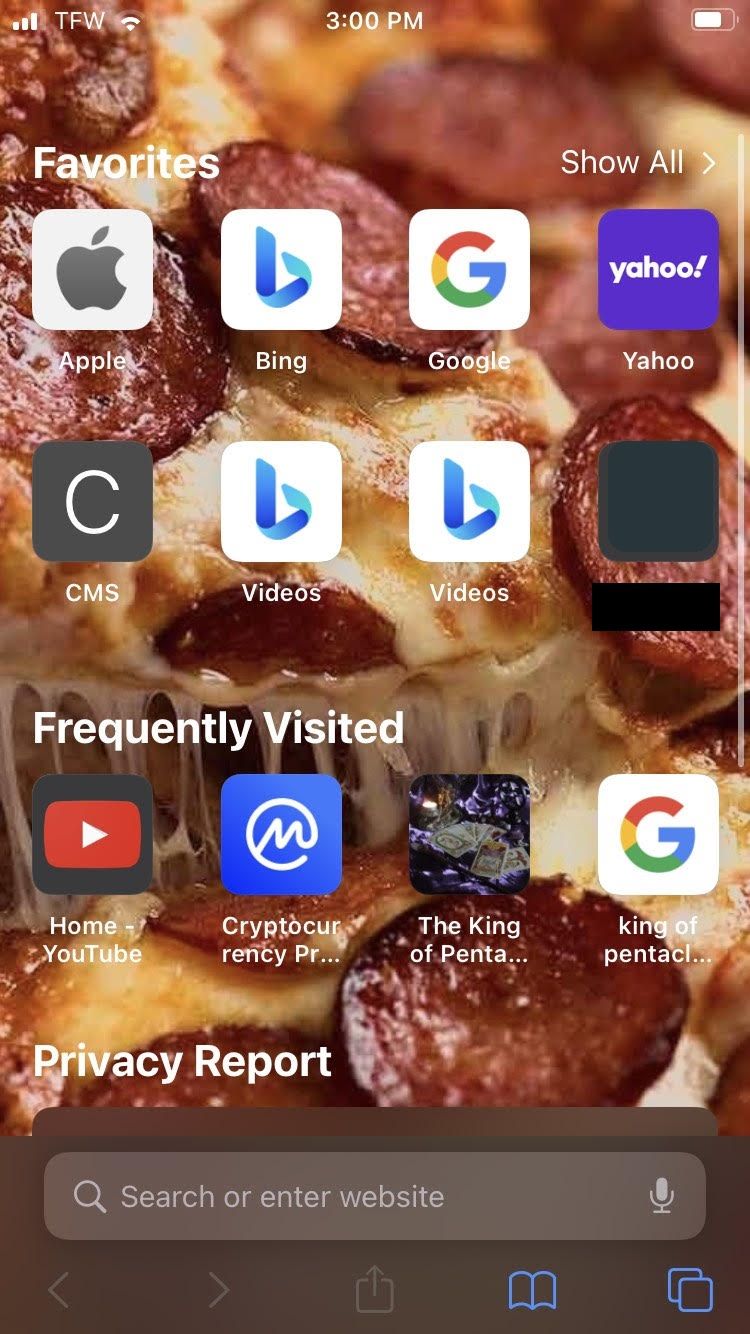Viewport: 750px width, 1334px height.
Task: Open the first Videos favorite
Action: coord(281,502)
